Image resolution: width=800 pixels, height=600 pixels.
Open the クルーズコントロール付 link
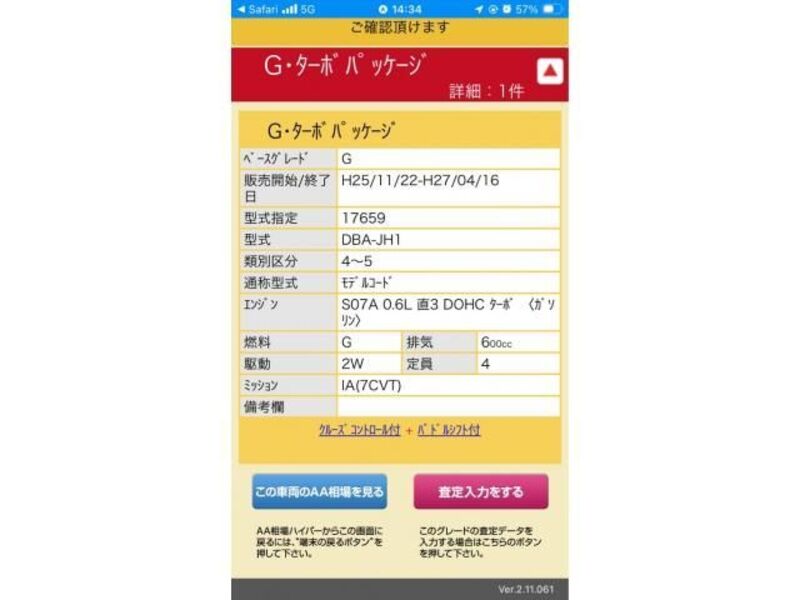click(x=359, y=429)
